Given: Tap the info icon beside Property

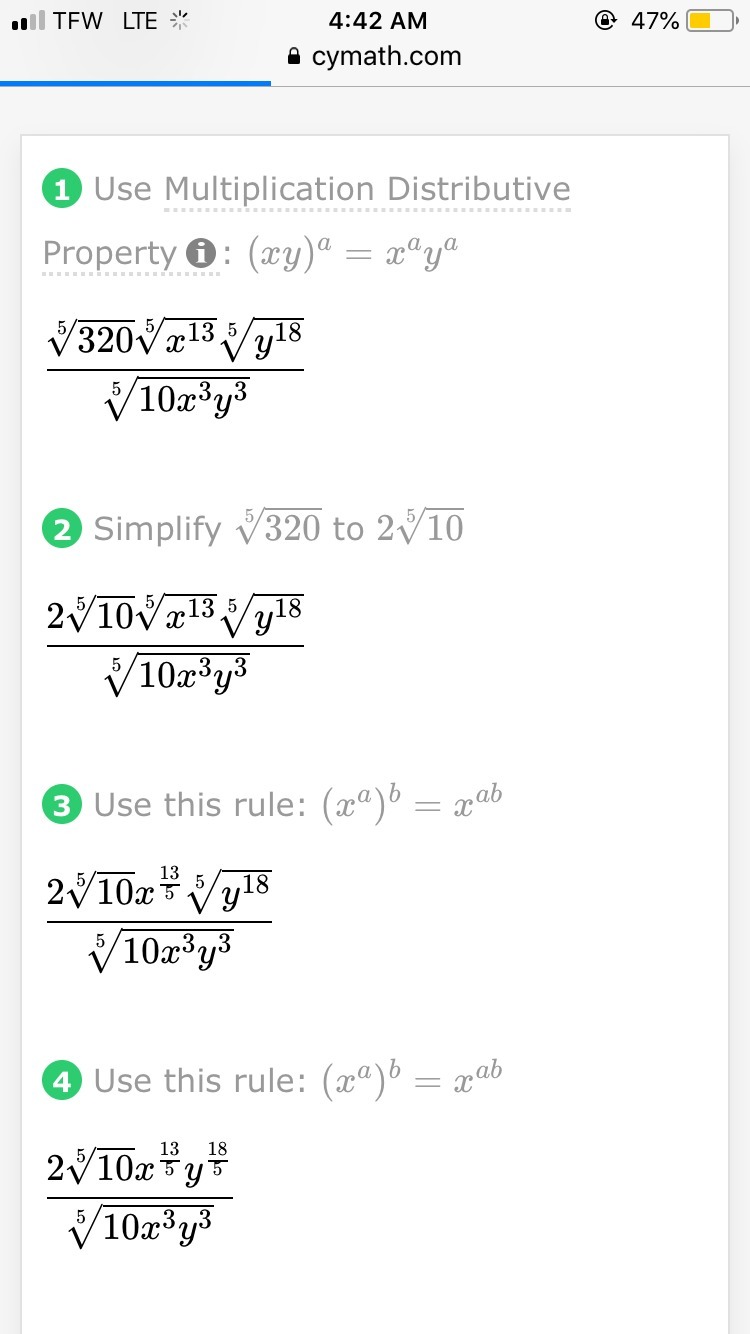Looking at the screenshot, I should (x=202, y=255).
